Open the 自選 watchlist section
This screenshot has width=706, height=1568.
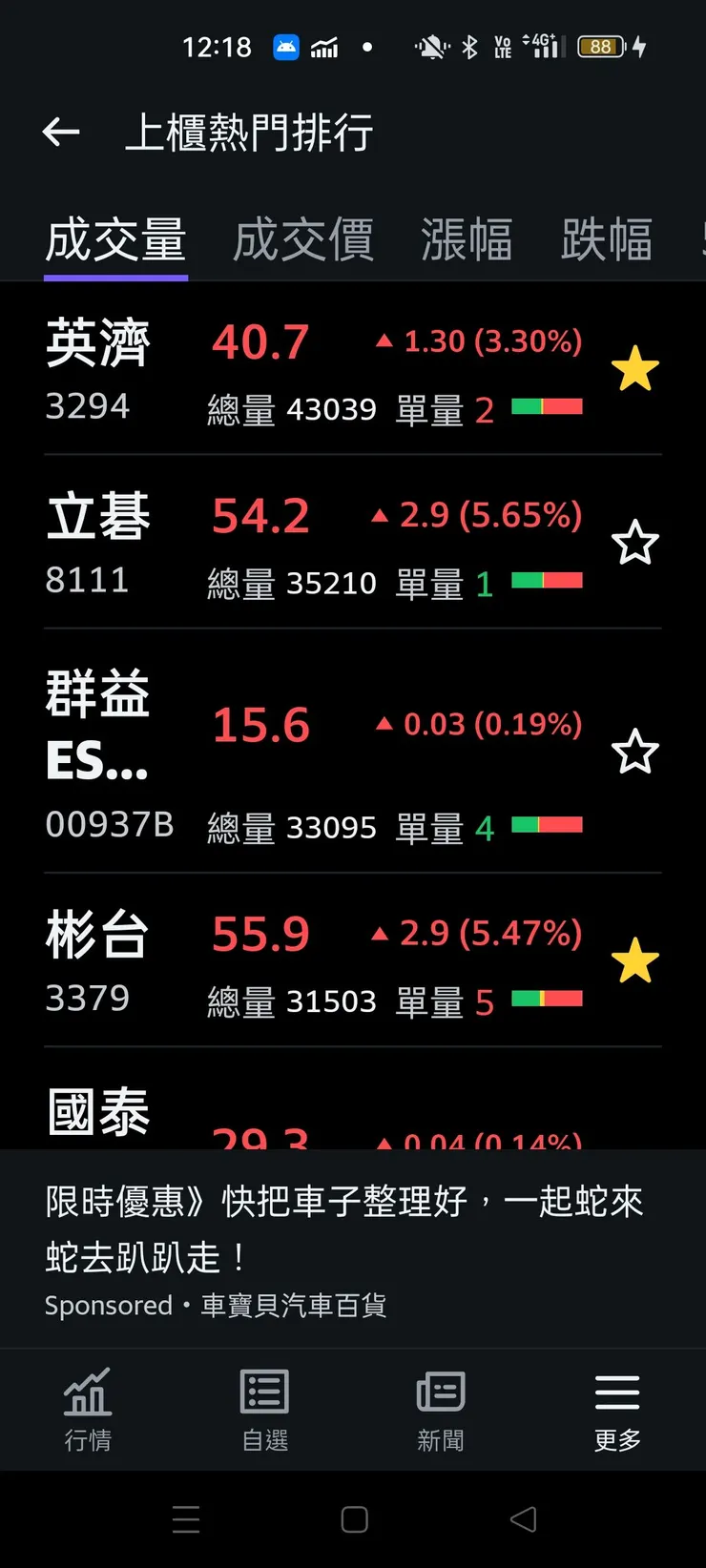click(x=264, y=1412)
